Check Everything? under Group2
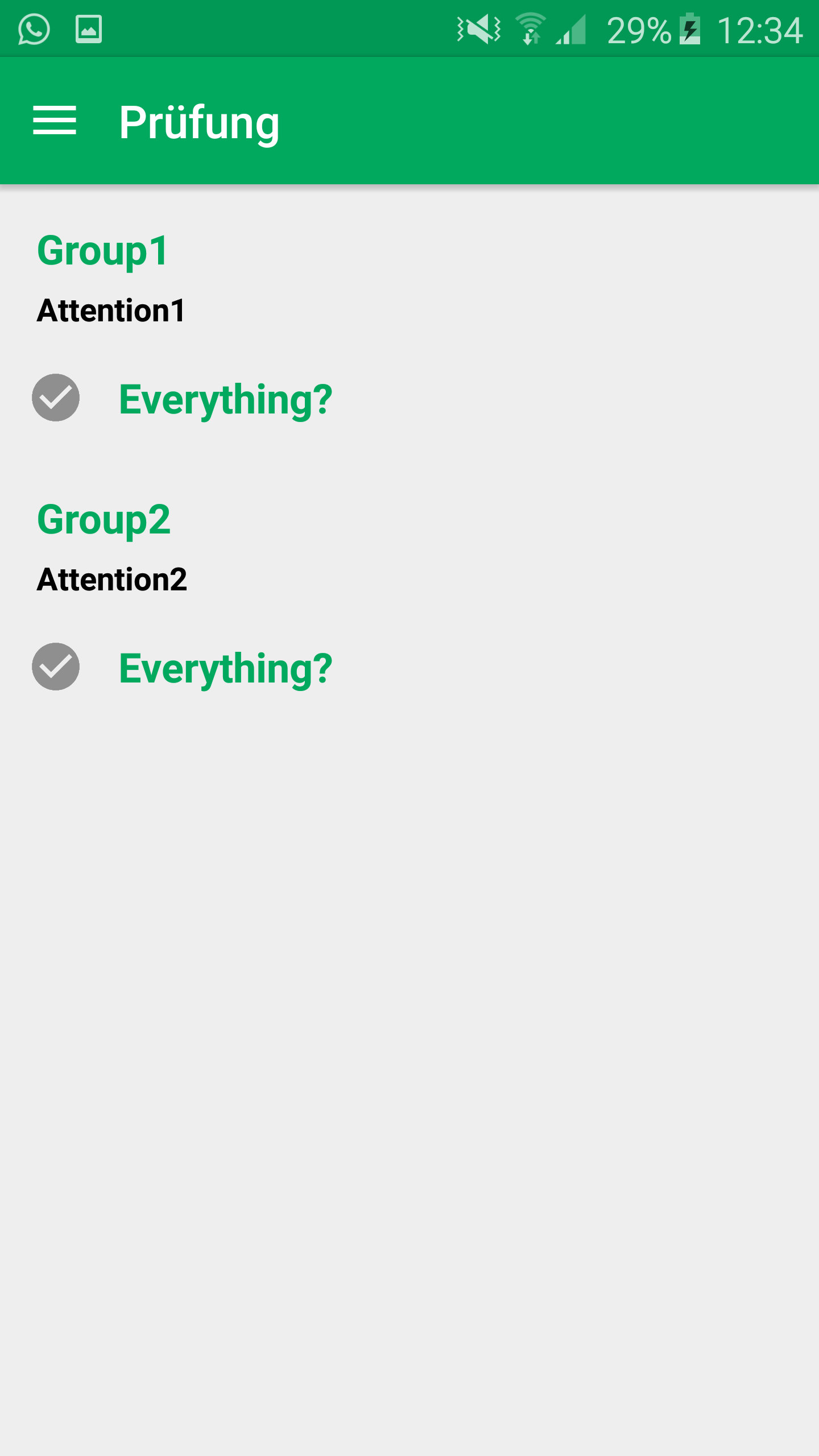819x1456 pixels. (x=56, y=667)
